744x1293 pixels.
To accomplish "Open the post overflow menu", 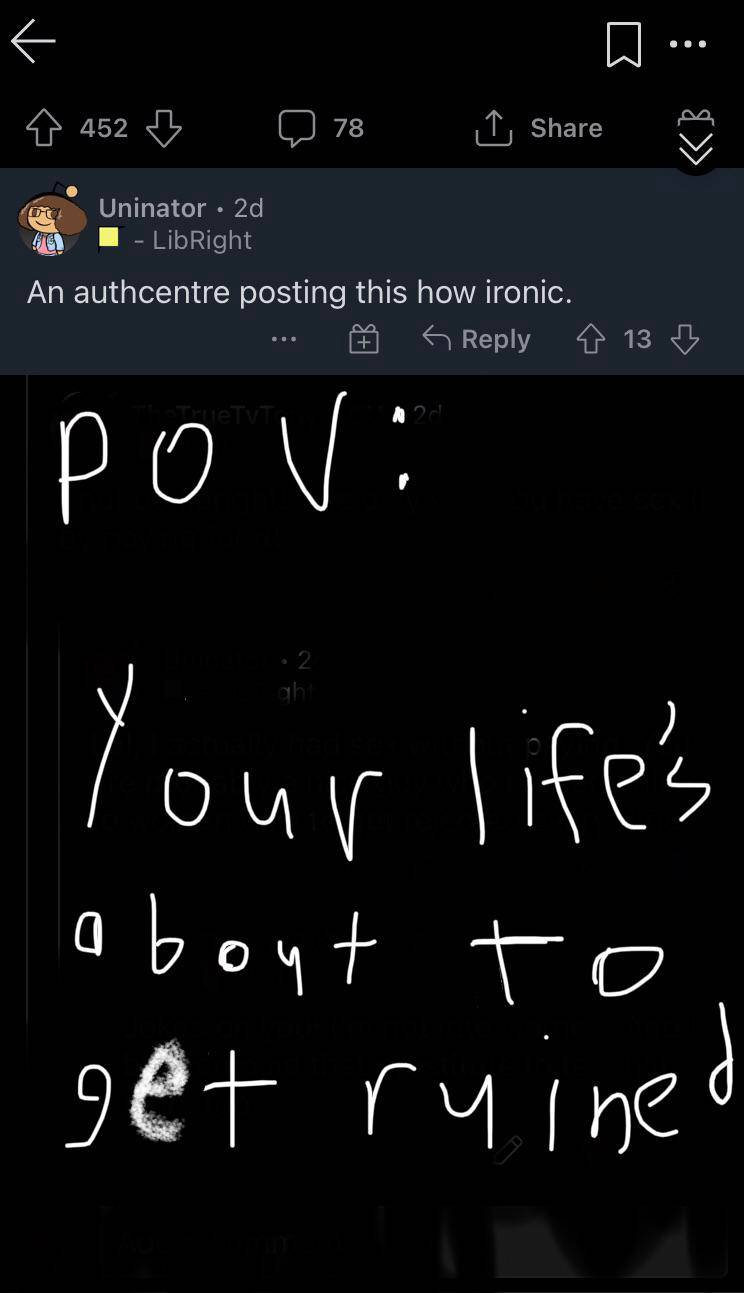I will pos(689,44).
